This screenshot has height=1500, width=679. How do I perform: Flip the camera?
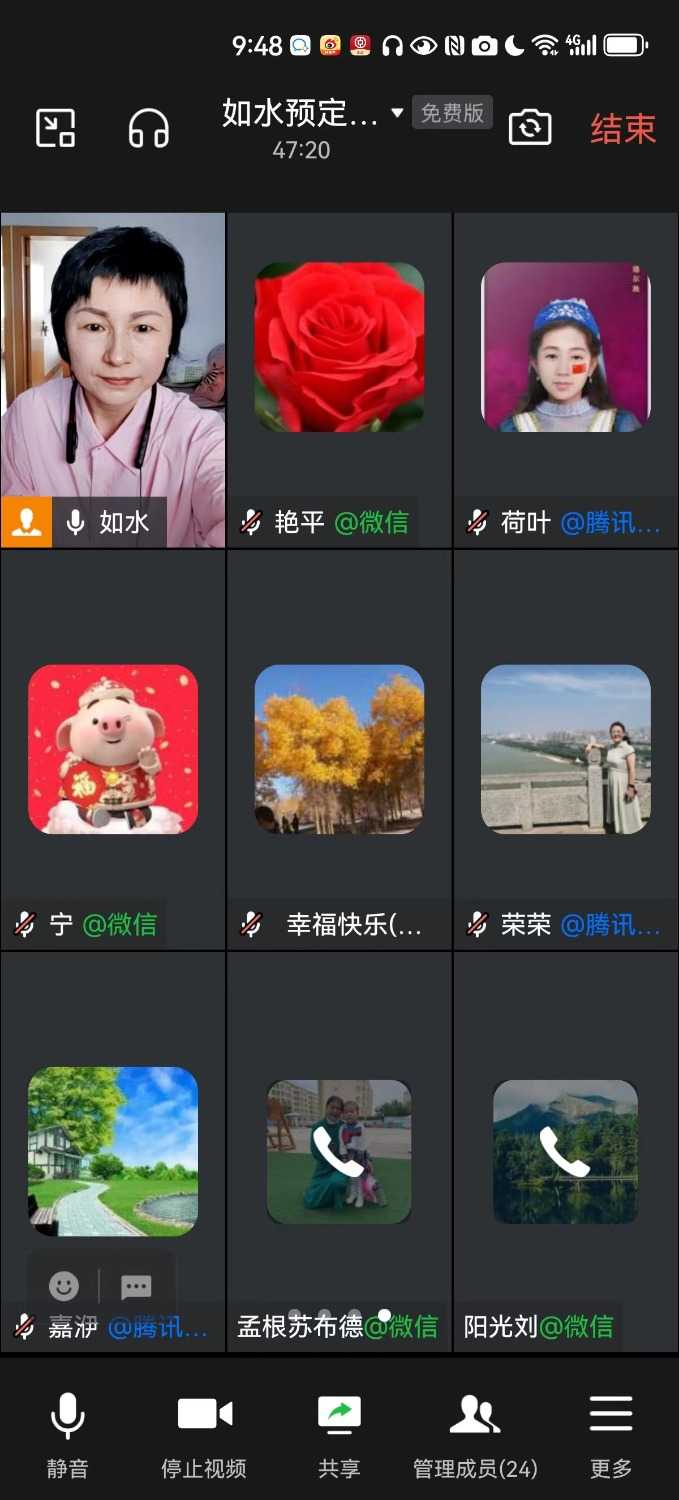pyautogui.click(x=530, y=128)
